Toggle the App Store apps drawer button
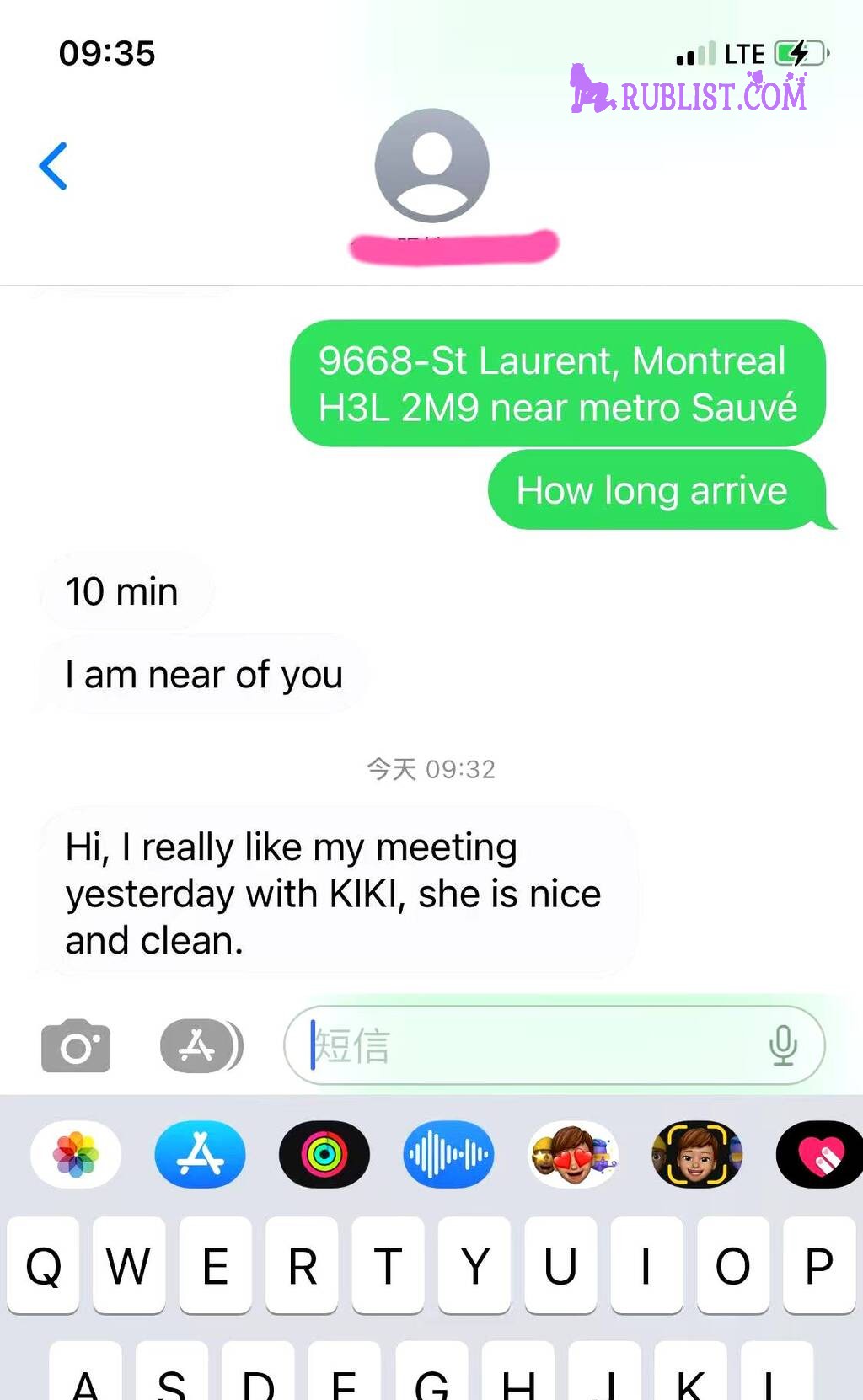 pyautogui.click(x=201, y=1045)
